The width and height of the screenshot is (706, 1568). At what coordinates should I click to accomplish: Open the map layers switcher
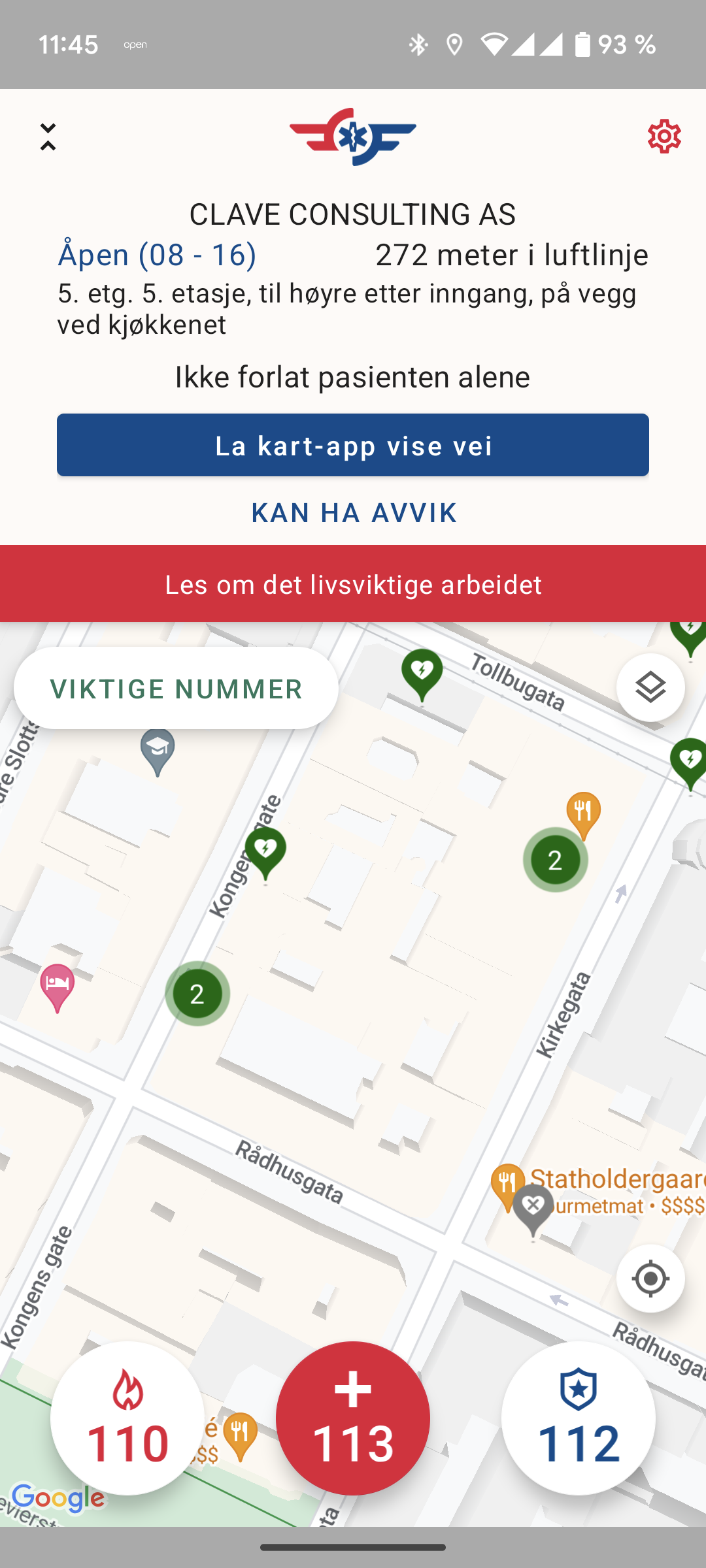click(650, 687)
